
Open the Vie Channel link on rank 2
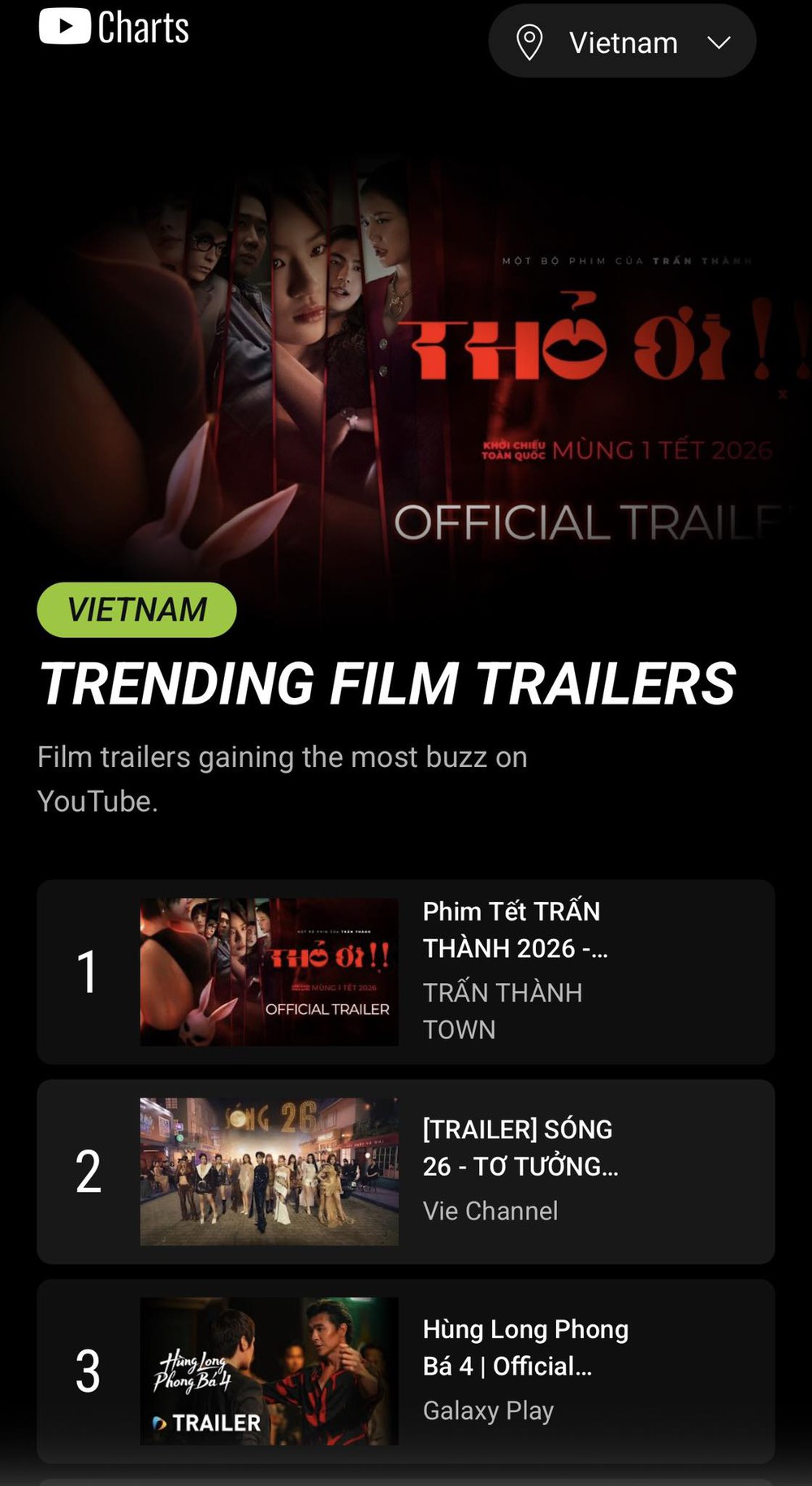pos(490,1211)
